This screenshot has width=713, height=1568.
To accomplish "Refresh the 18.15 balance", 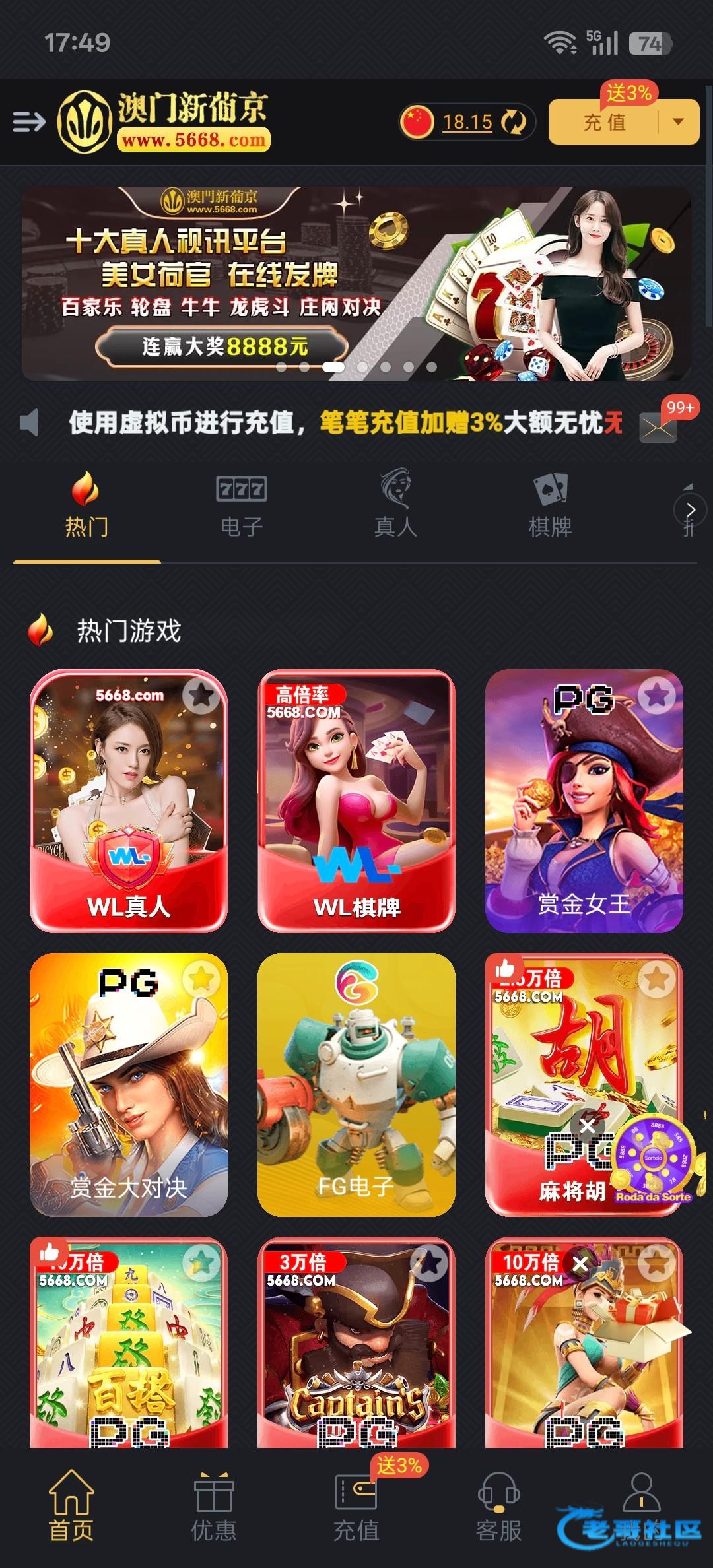I will [512, 122].
